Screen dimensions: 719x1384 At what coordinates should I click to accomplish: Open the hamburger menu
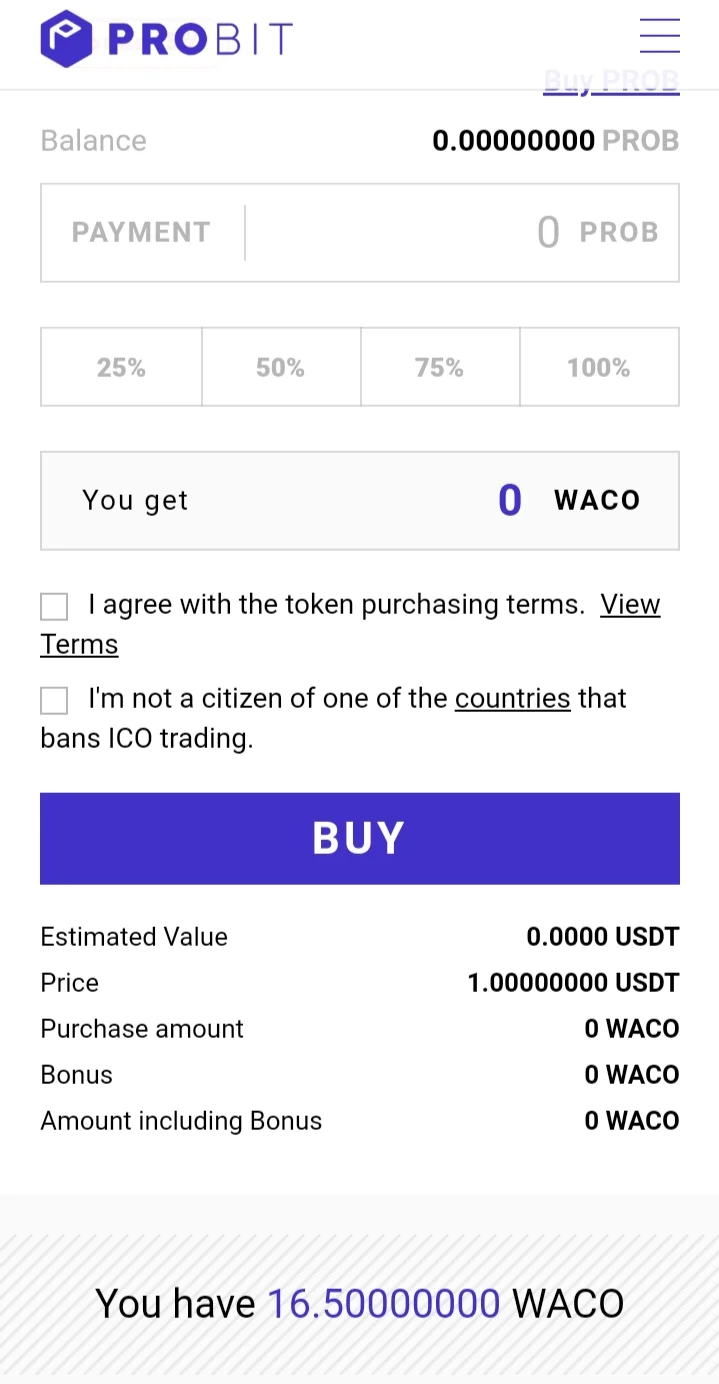[659, 36]
